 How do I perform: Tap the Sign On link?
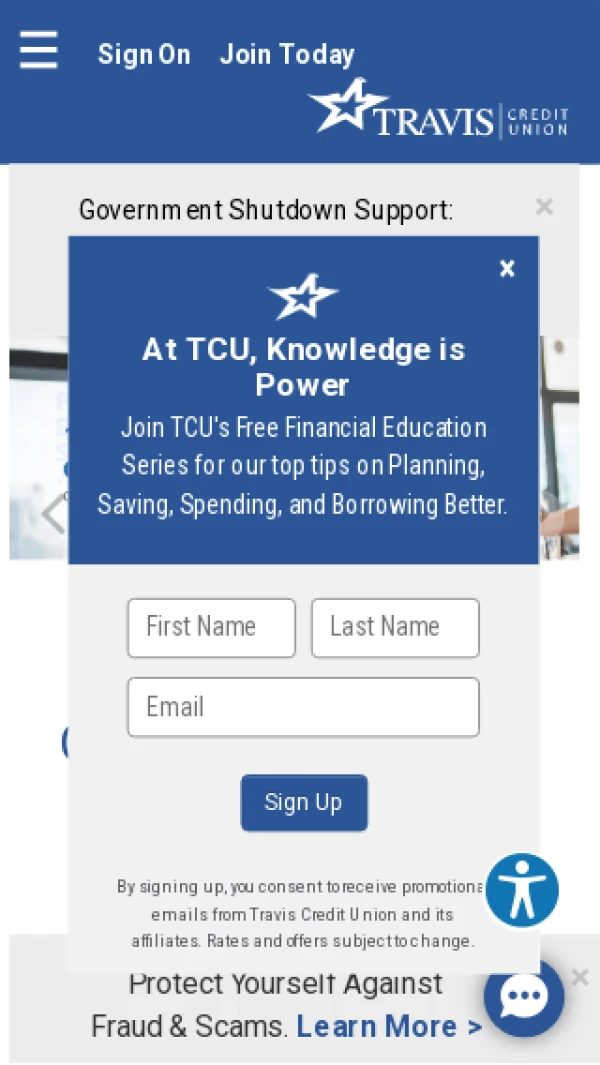point(144,54)
